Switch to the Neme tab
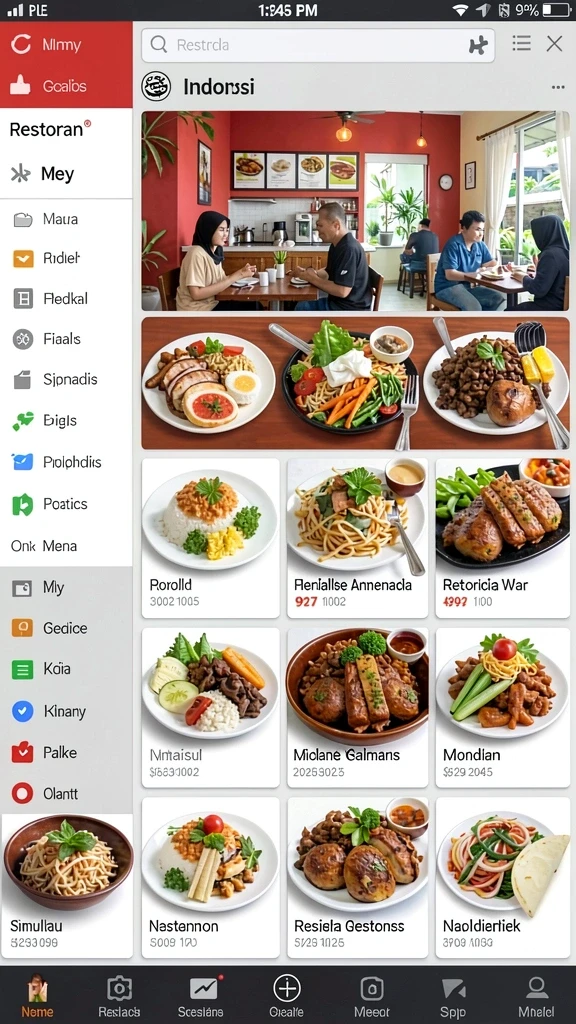Image resolution: width=576 pixels, height=1024 pixels. click(x=37, y=995)
